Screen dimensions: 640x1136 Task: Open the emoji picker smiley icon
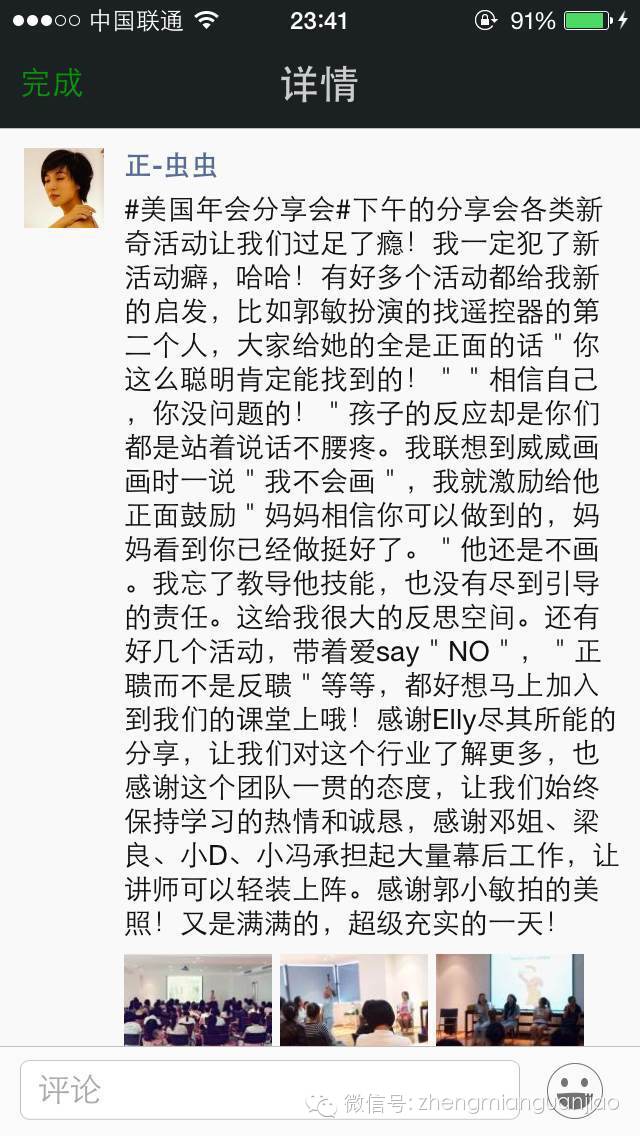[x=574, y=1089]
